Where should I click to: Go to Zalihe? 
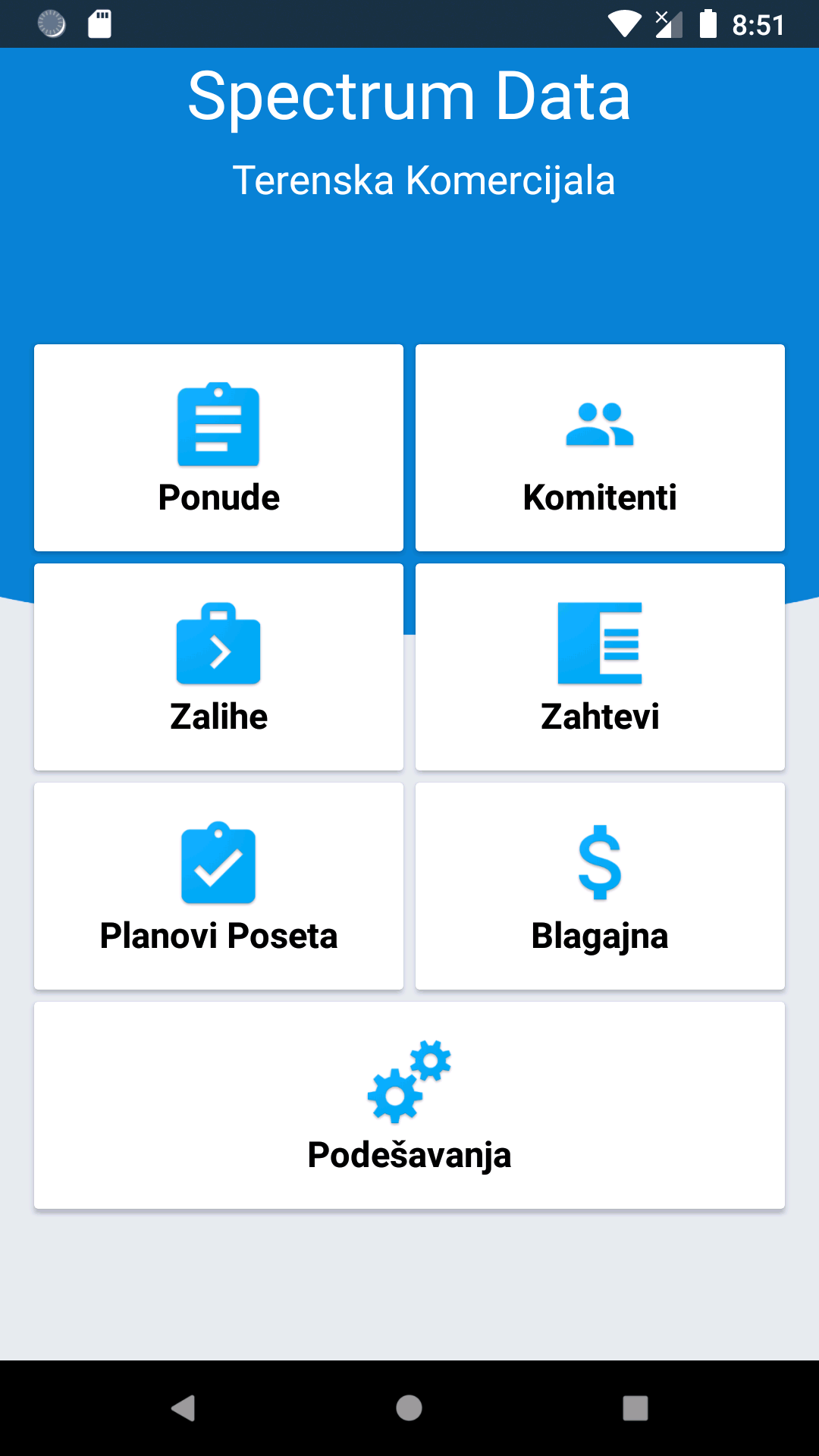click(218, 667)
